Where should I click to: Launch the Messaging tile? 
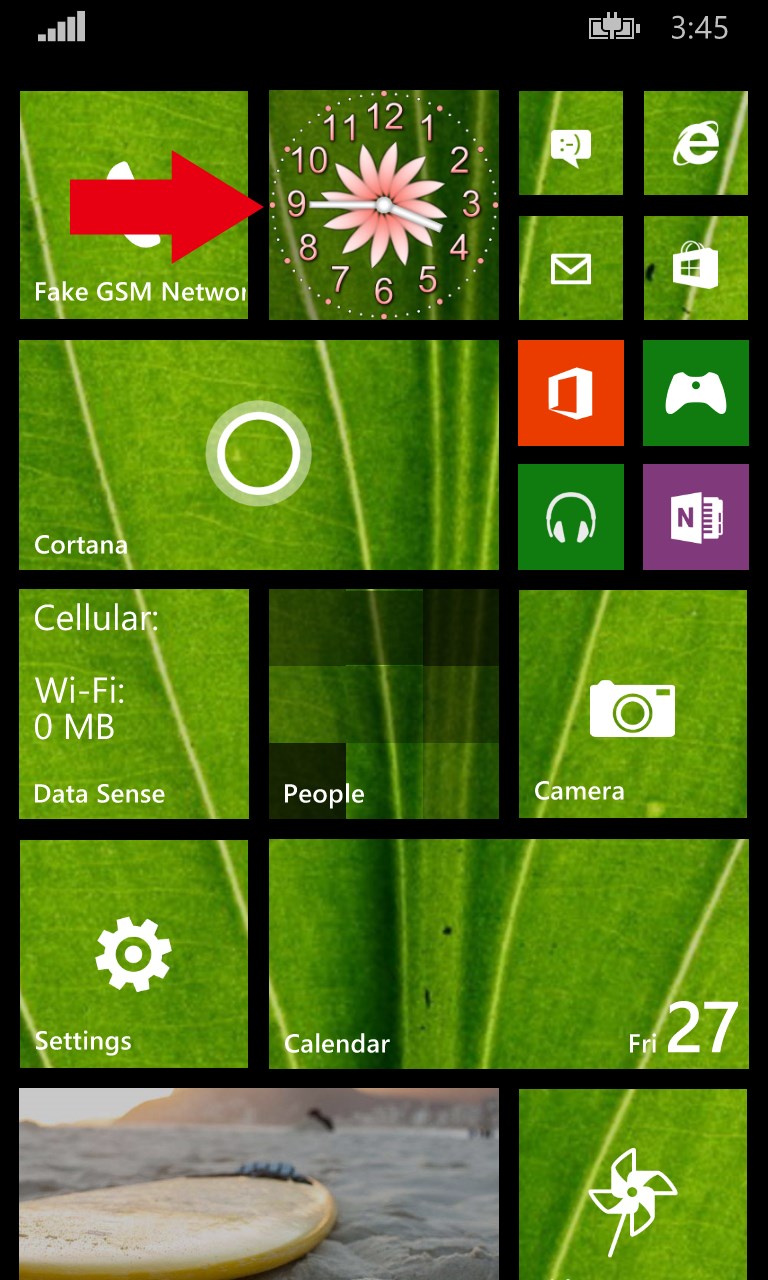click(570, 143)
